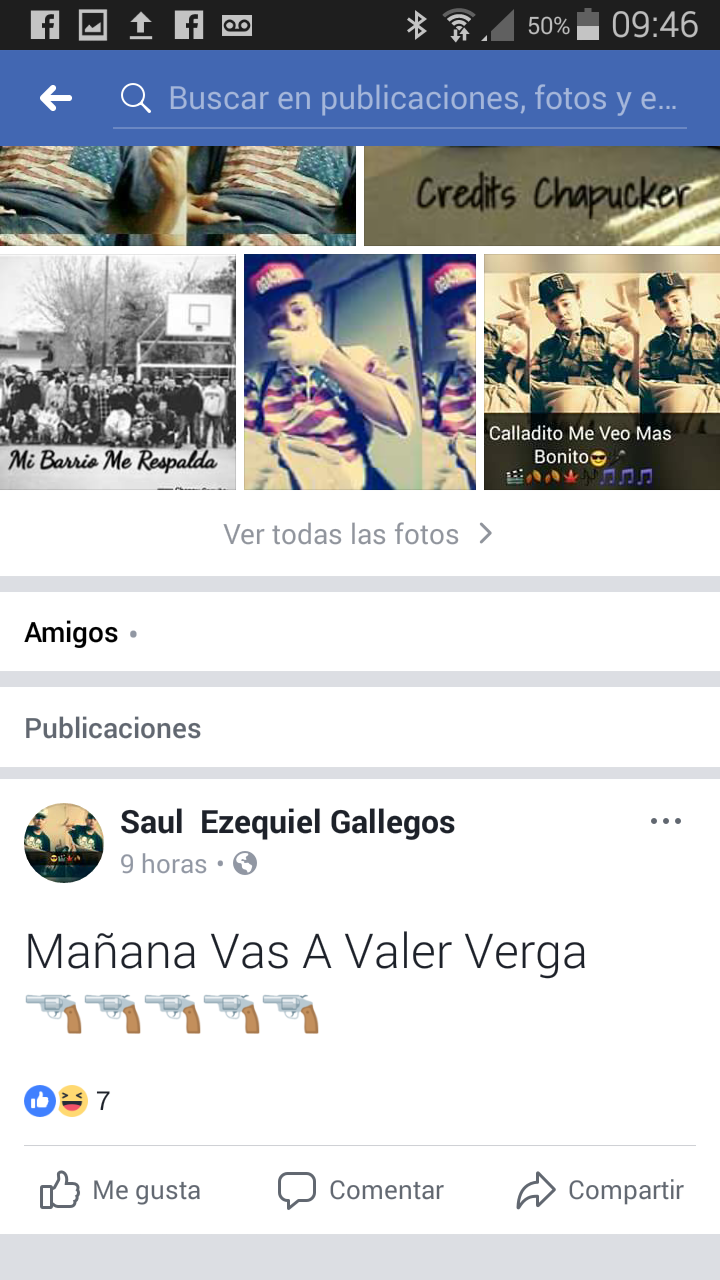This screenshot has width=720, height=1280.
Task: View the 7 reactions on the post
Action: [x=68, y=1101]
